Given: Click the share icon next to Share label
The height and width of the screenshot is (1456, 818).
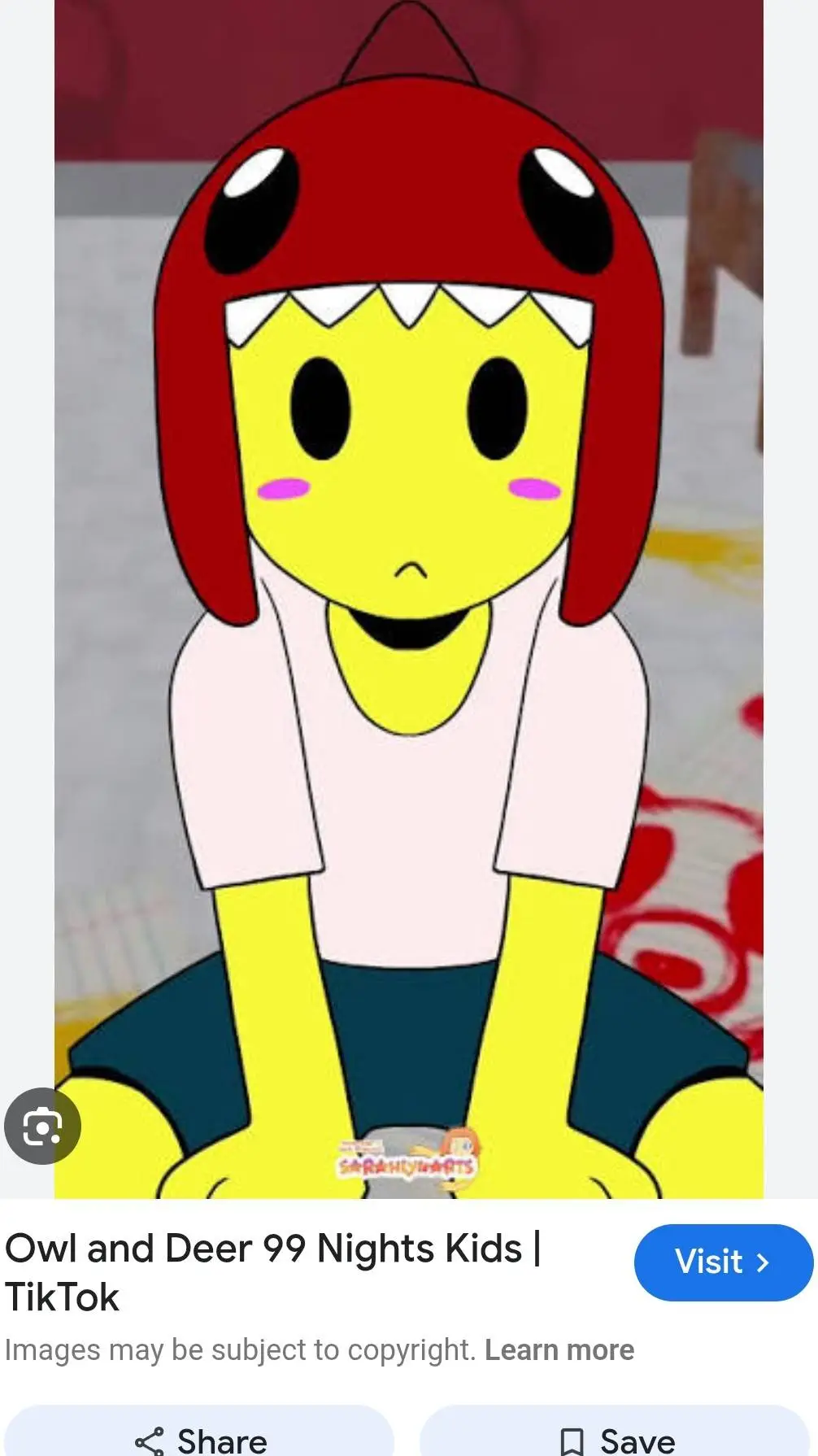Looking at the screenshot, I should click(148, 1441).
